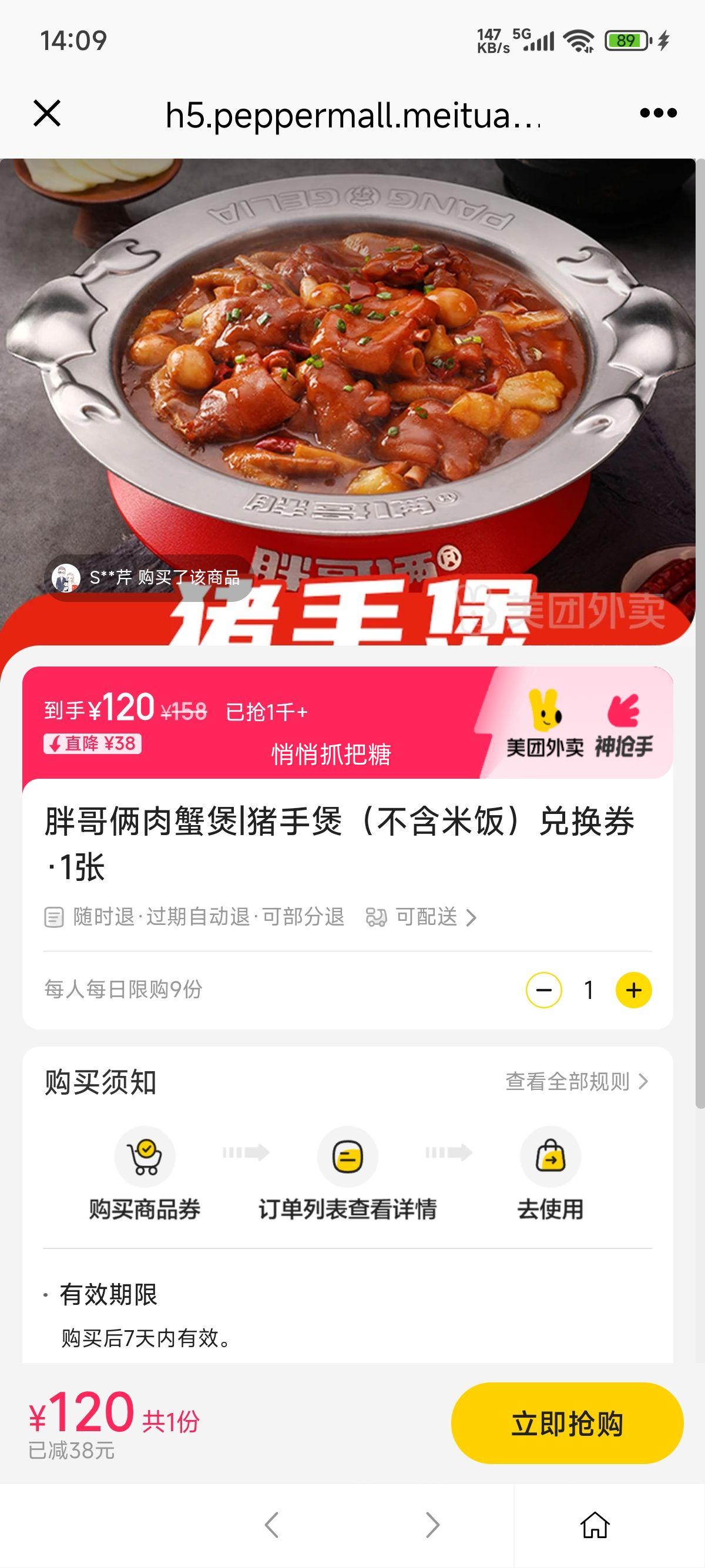Go to the browser home page
Image resolution: width=705 pixels, height=1568 pixels.
595,1525
